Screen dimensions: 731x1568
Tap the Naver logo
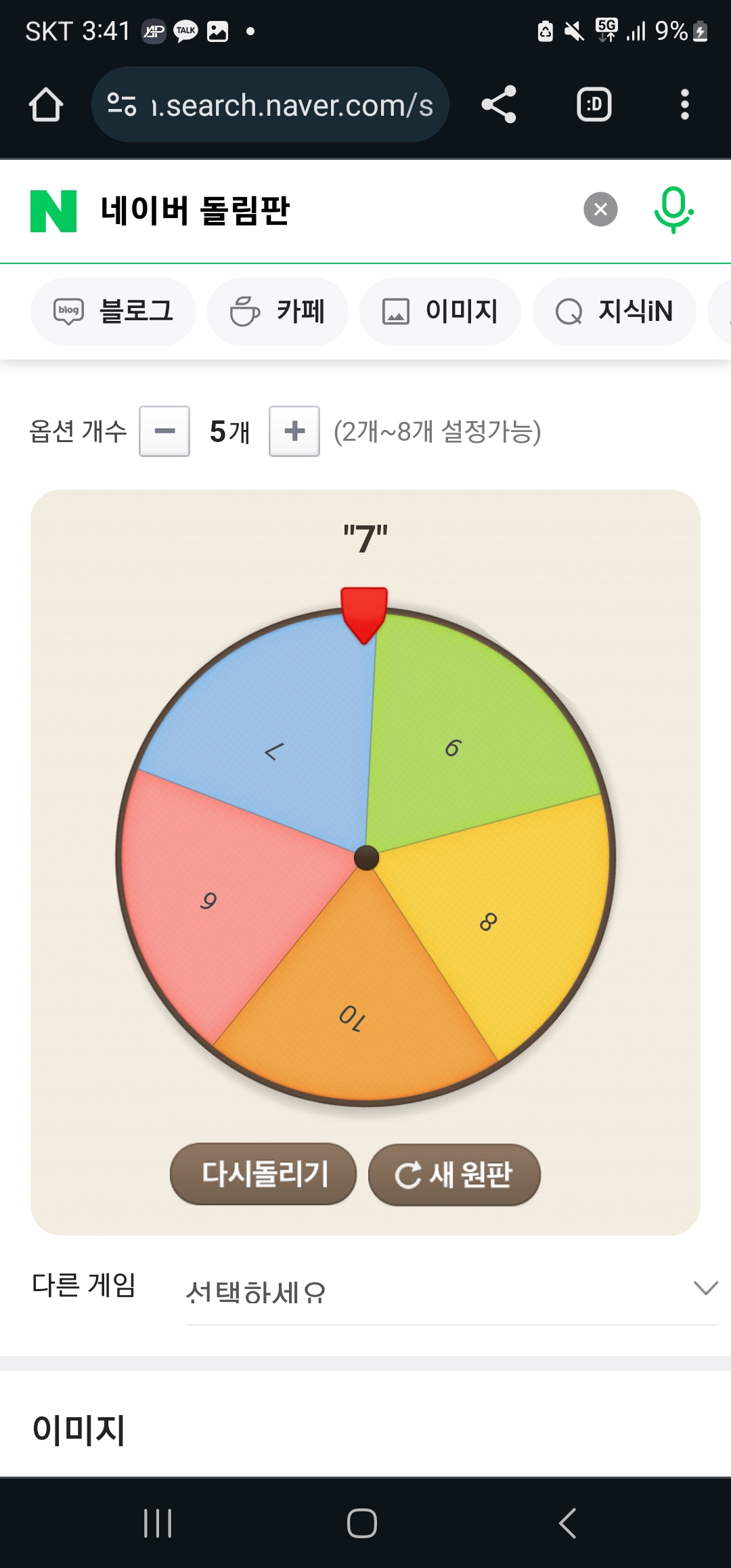tap(53, 211)
